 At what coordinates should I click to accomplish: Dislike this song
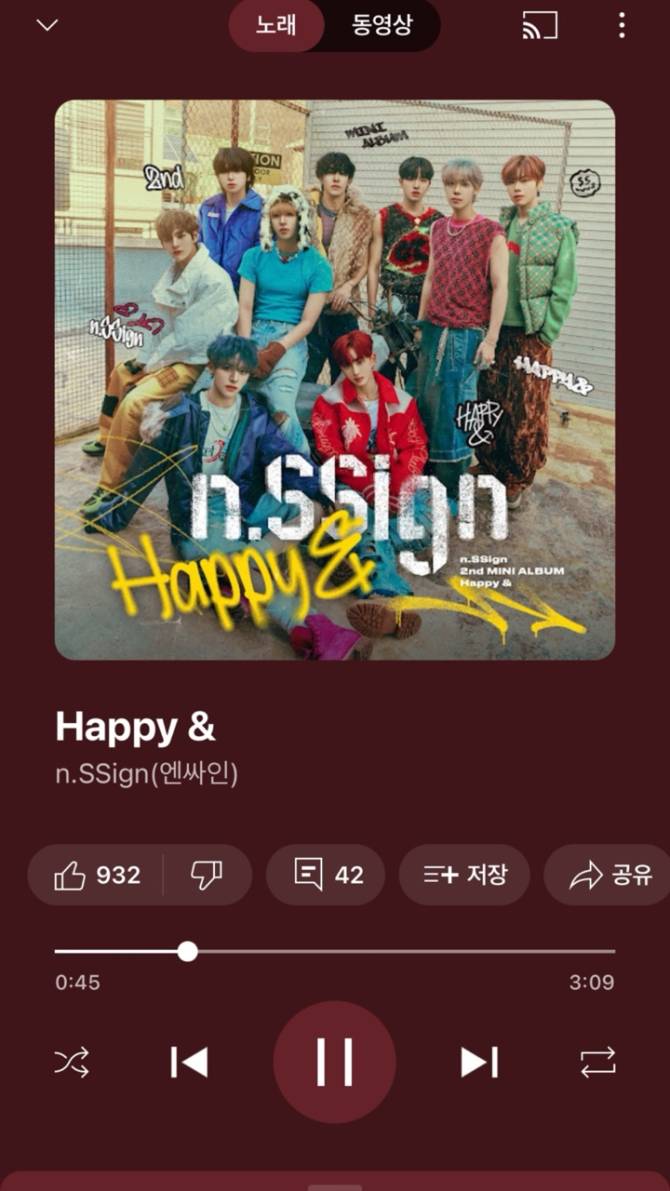pos(206,875)
